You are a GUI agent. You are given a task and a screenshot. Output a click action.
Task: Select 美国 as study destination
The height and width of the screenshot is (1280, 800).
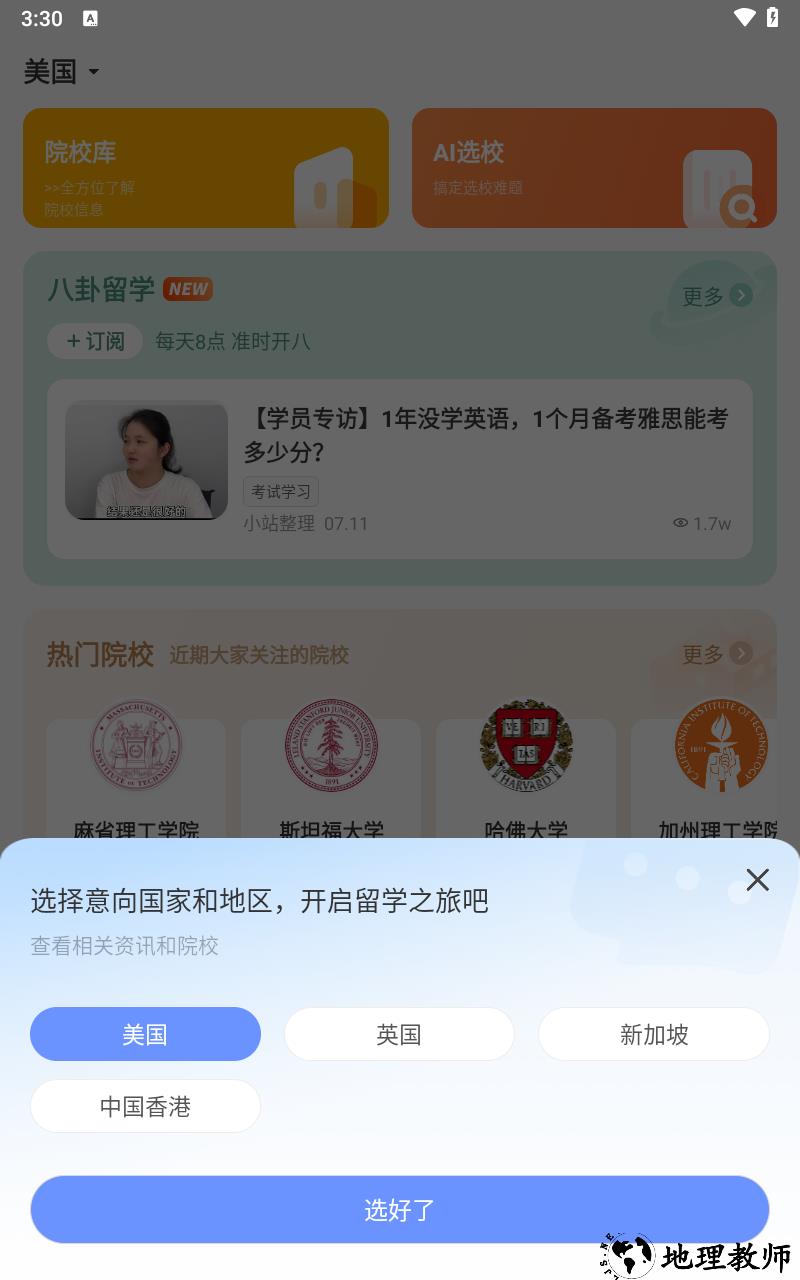point(145,1034)
